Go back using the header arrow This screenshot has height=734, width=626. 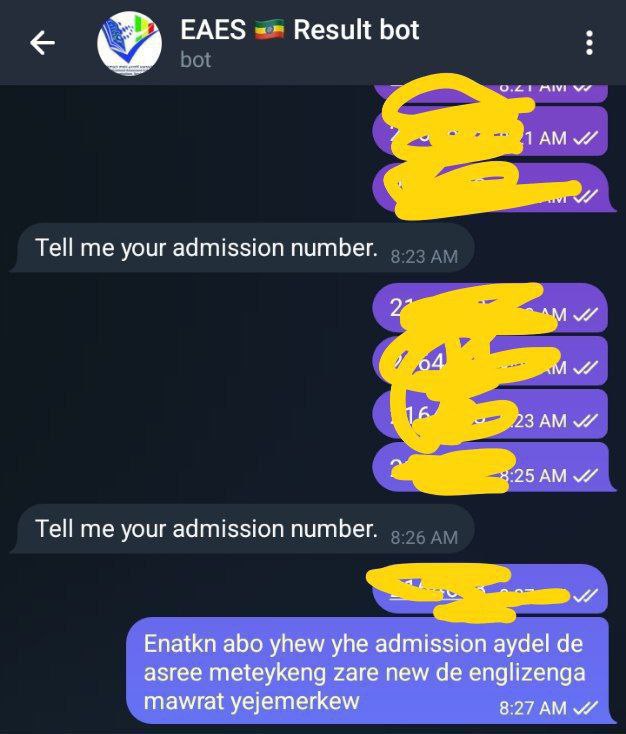(x=42, y=43)
